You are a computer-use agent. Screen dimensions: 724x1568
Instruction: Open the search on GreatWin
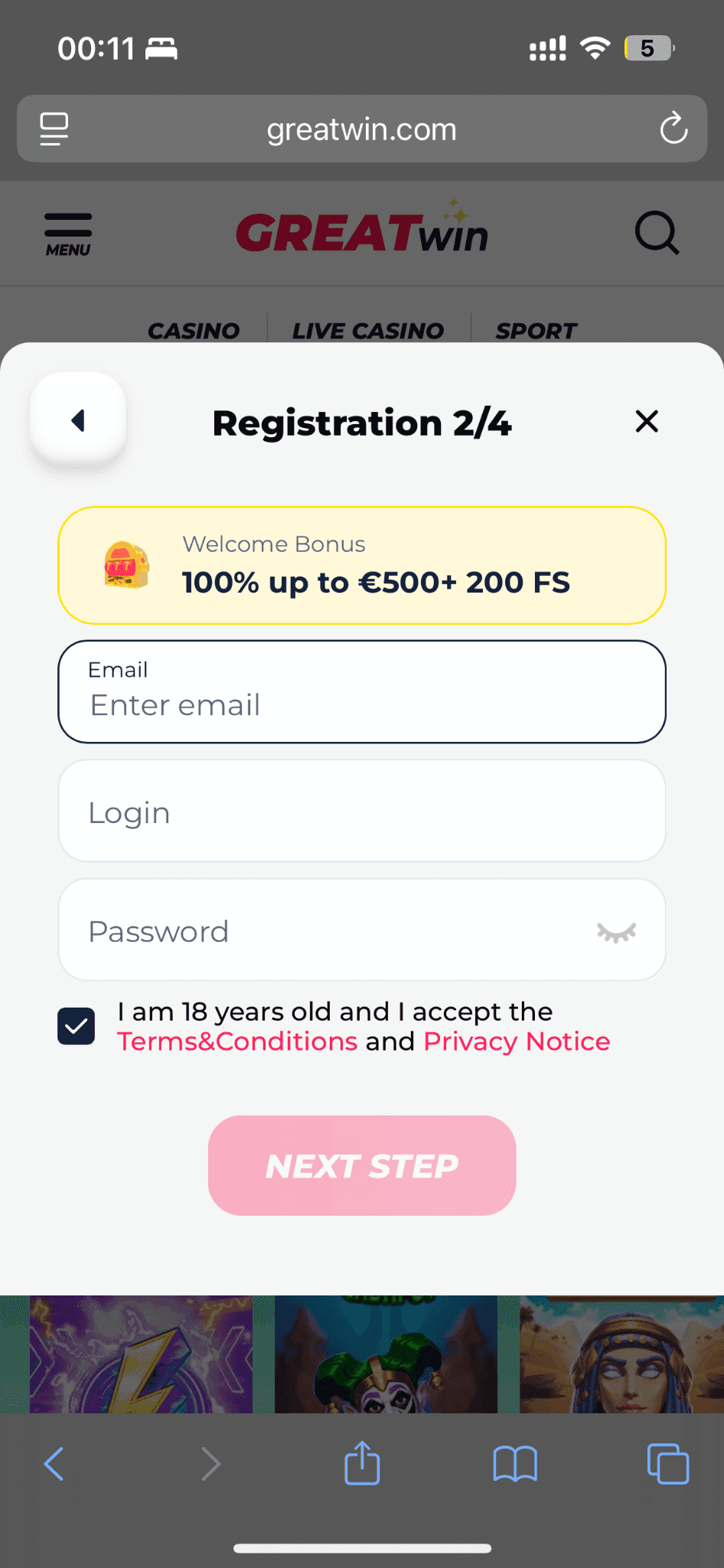coord(657,234)
